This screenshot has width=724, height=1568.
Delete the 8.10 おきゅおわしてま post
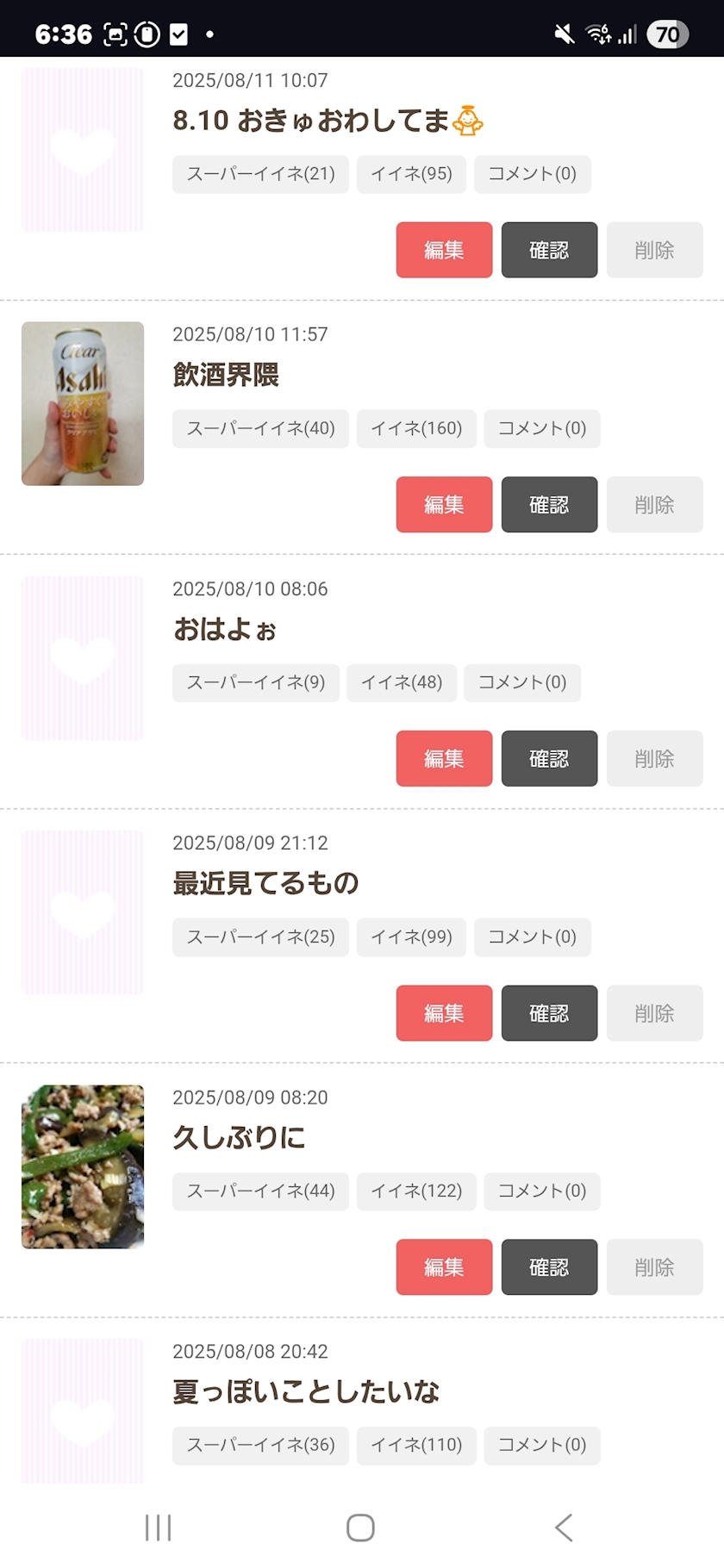tap(654, 250)
